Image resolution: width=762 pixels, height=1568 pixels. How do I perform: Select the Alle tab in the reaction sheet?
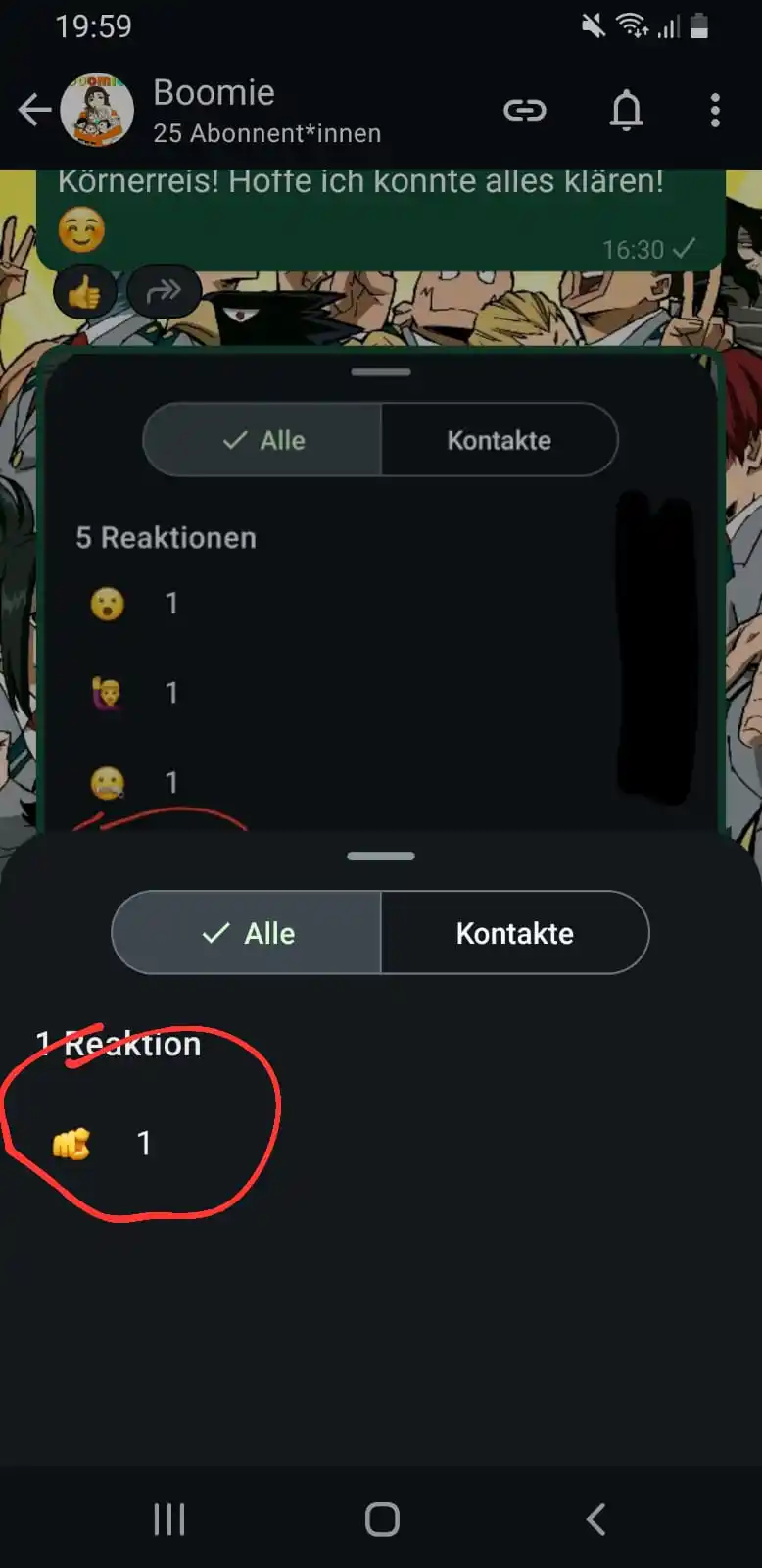[247, 933]
